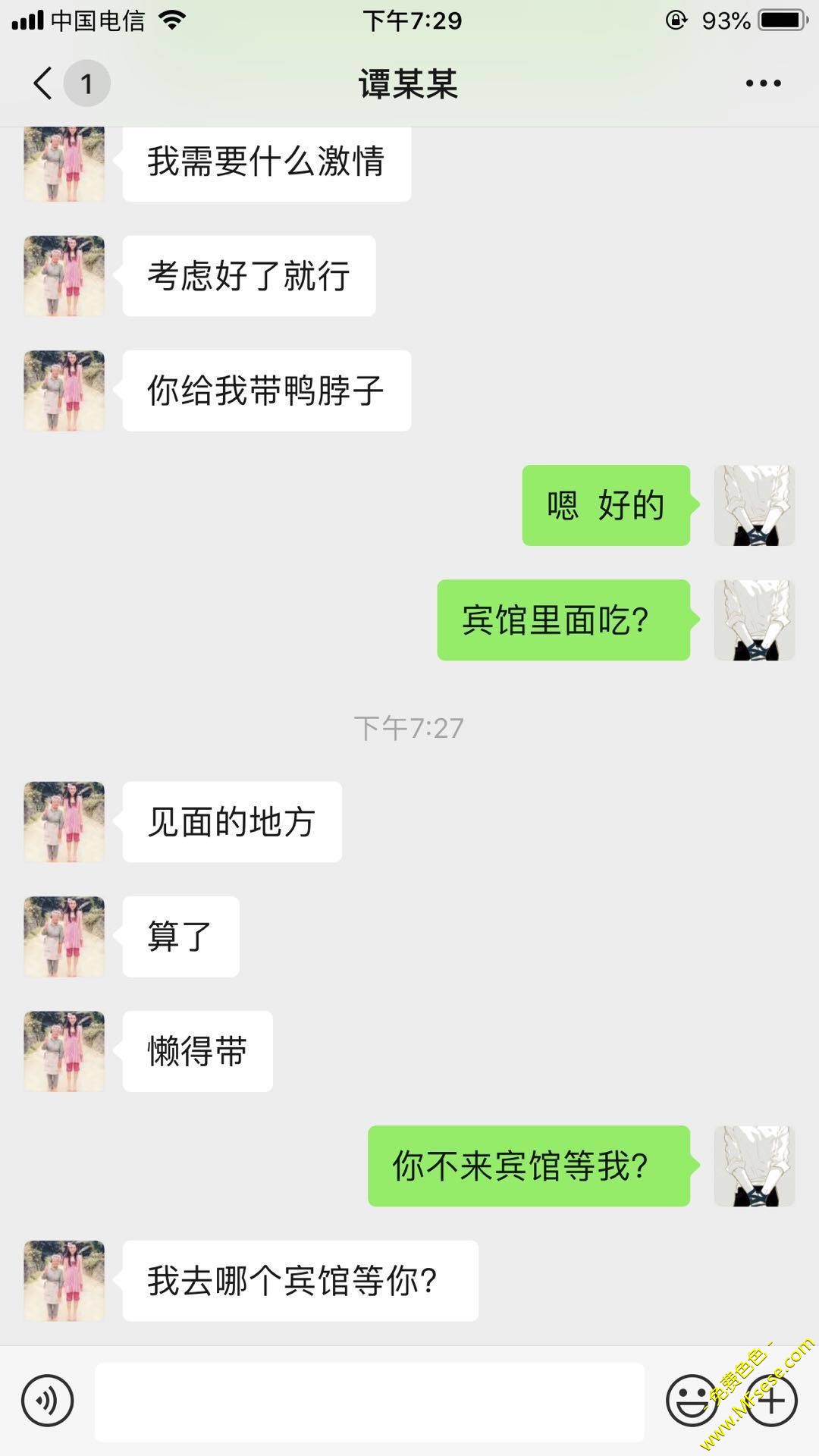Open the plus attachments menu
Image resolution: width=819 pixels, height=1456 pixels.
[771, 1401]
